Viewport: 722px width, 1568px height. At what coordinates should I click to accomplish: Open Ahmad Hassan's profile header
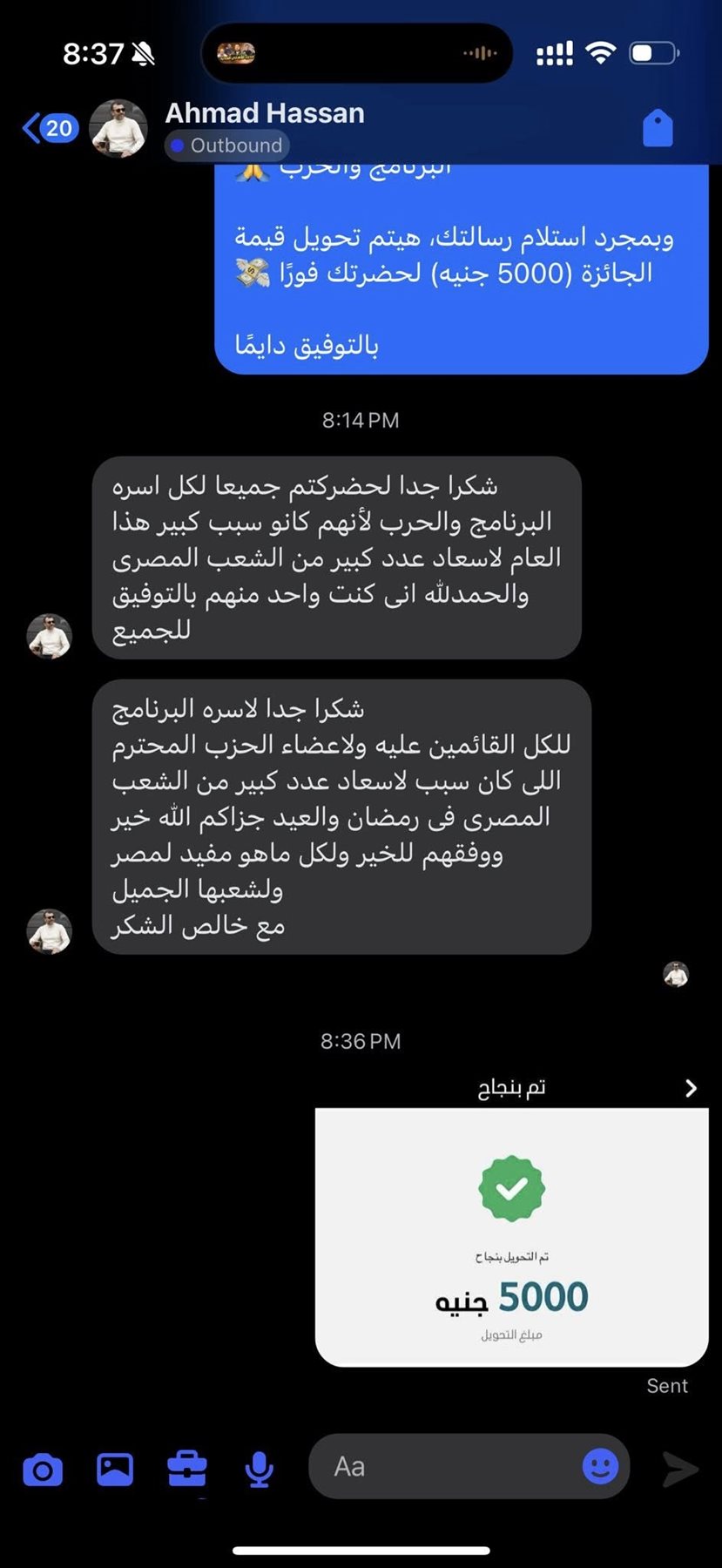264,114
